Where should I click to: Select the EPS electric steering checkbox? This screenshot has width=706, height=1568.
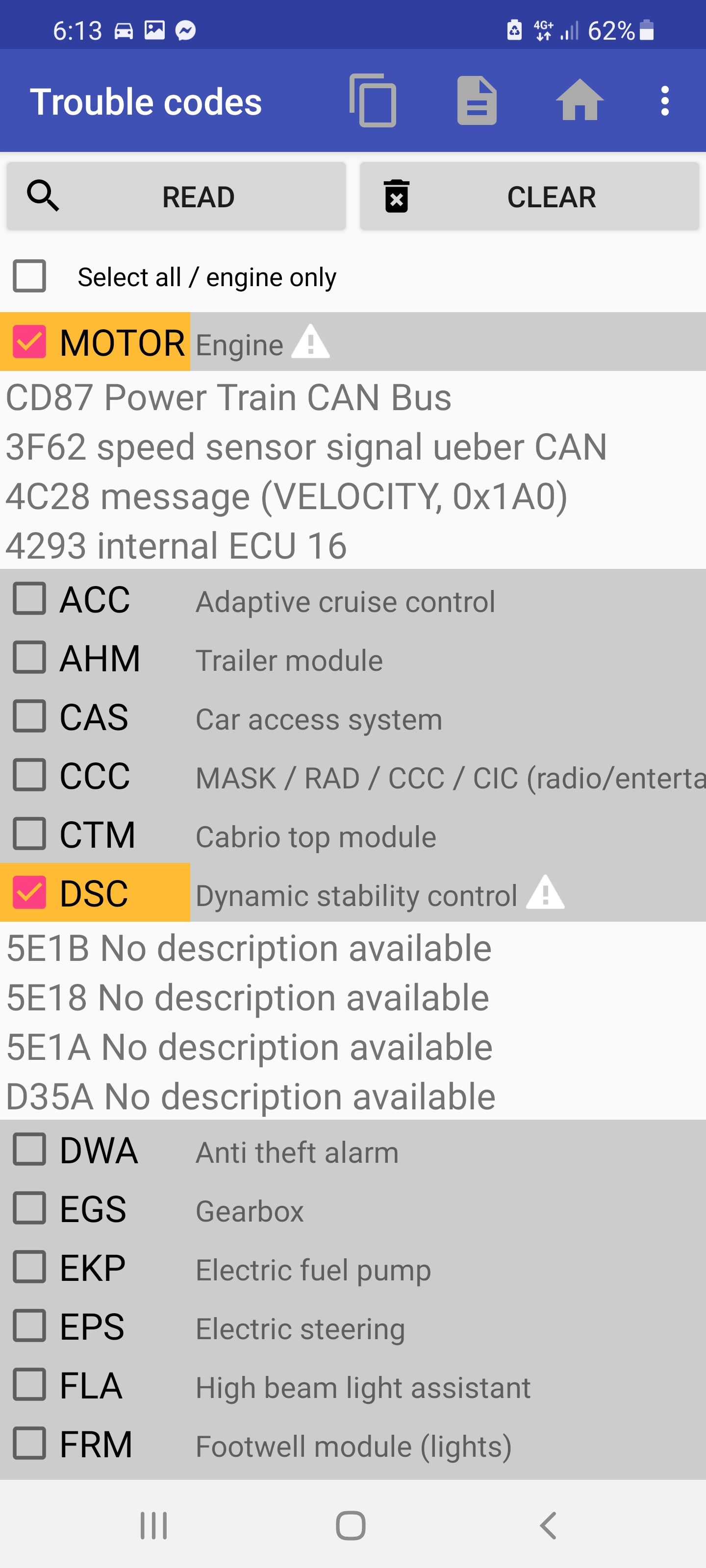coord(30,1326)
